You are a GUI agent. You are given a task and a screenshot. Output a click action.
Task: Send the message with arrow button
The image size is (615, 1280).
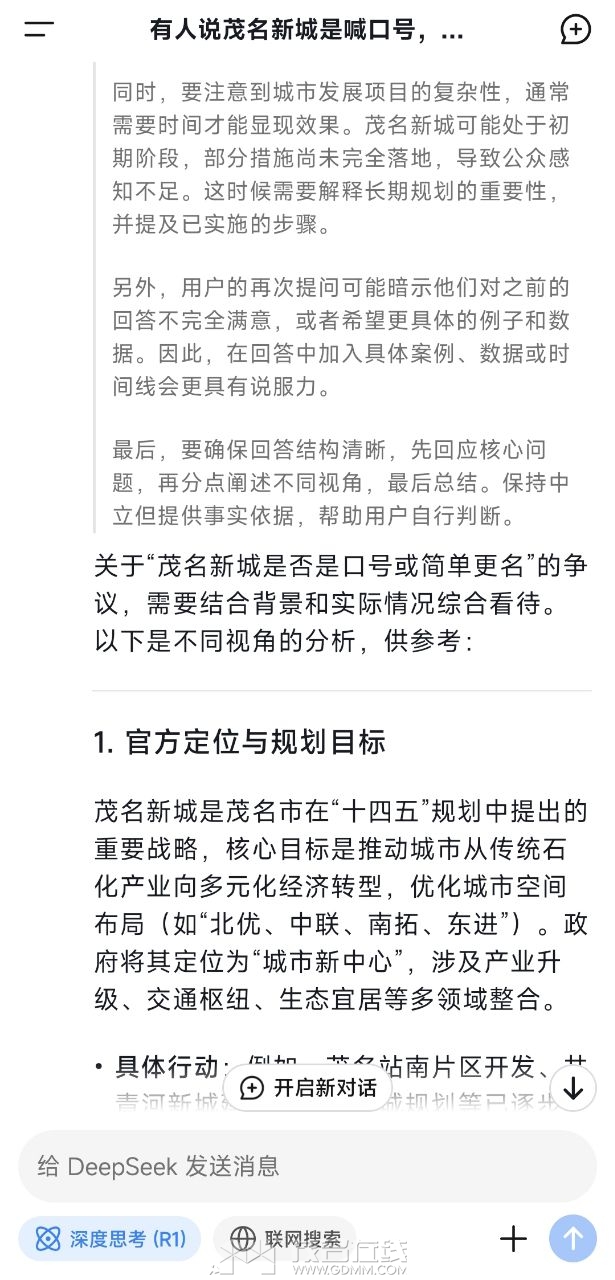pyautogui.click(x=572, y=1239)
